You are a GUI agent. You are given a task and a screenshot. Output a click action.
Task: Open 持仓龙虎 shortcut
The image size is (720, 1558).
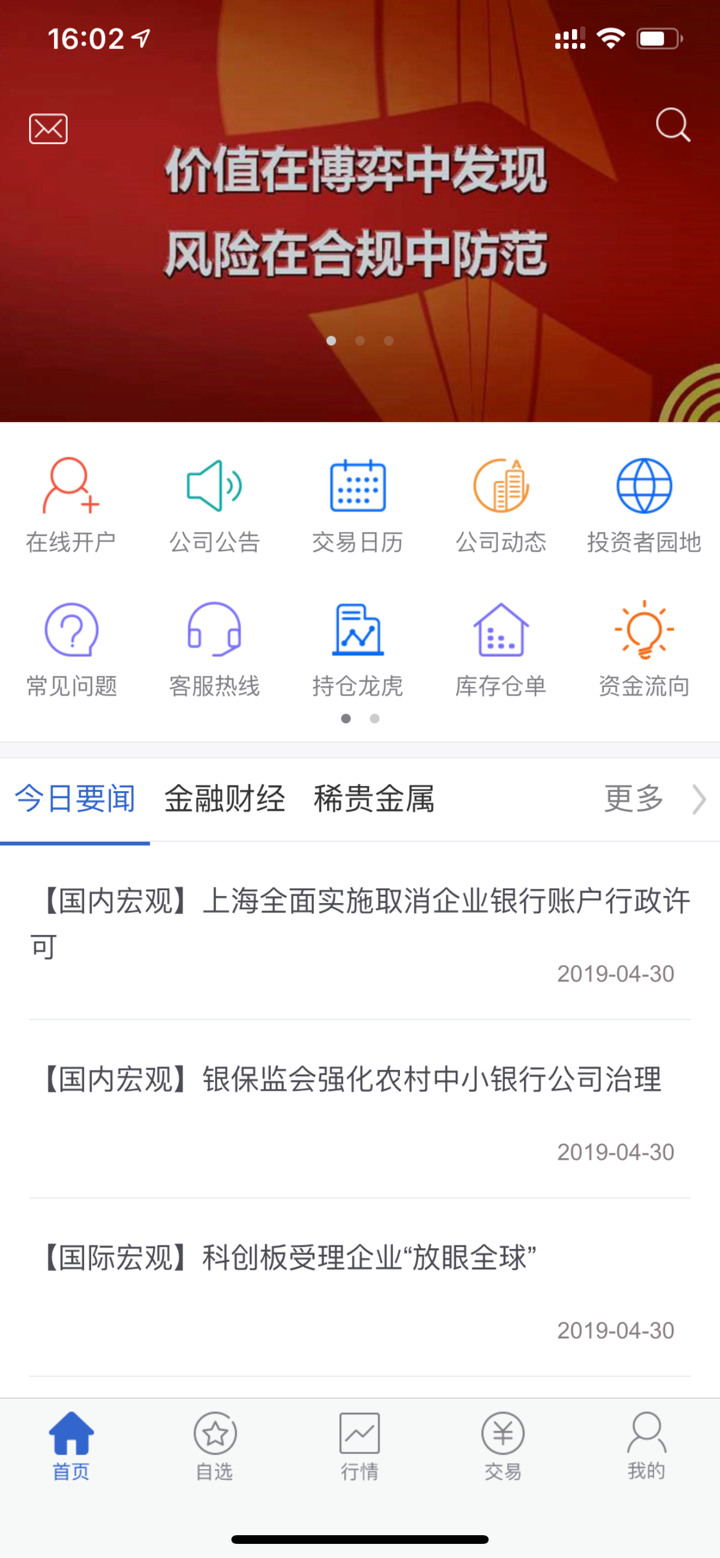(x=358, y=650)
